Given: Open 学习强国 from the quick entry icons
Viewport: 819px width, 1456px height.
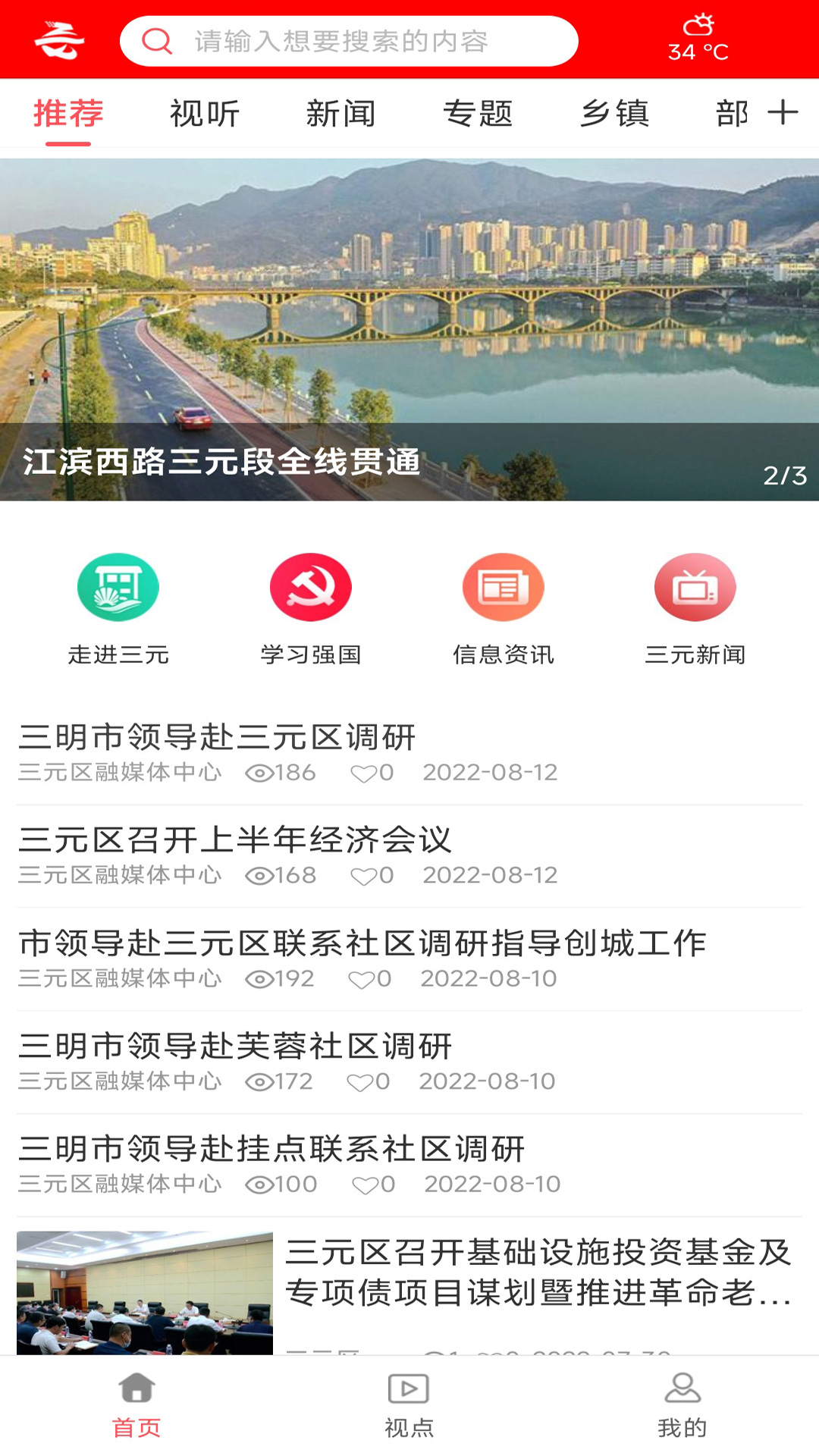Looking at the screenshot, I should coord(311,588).
